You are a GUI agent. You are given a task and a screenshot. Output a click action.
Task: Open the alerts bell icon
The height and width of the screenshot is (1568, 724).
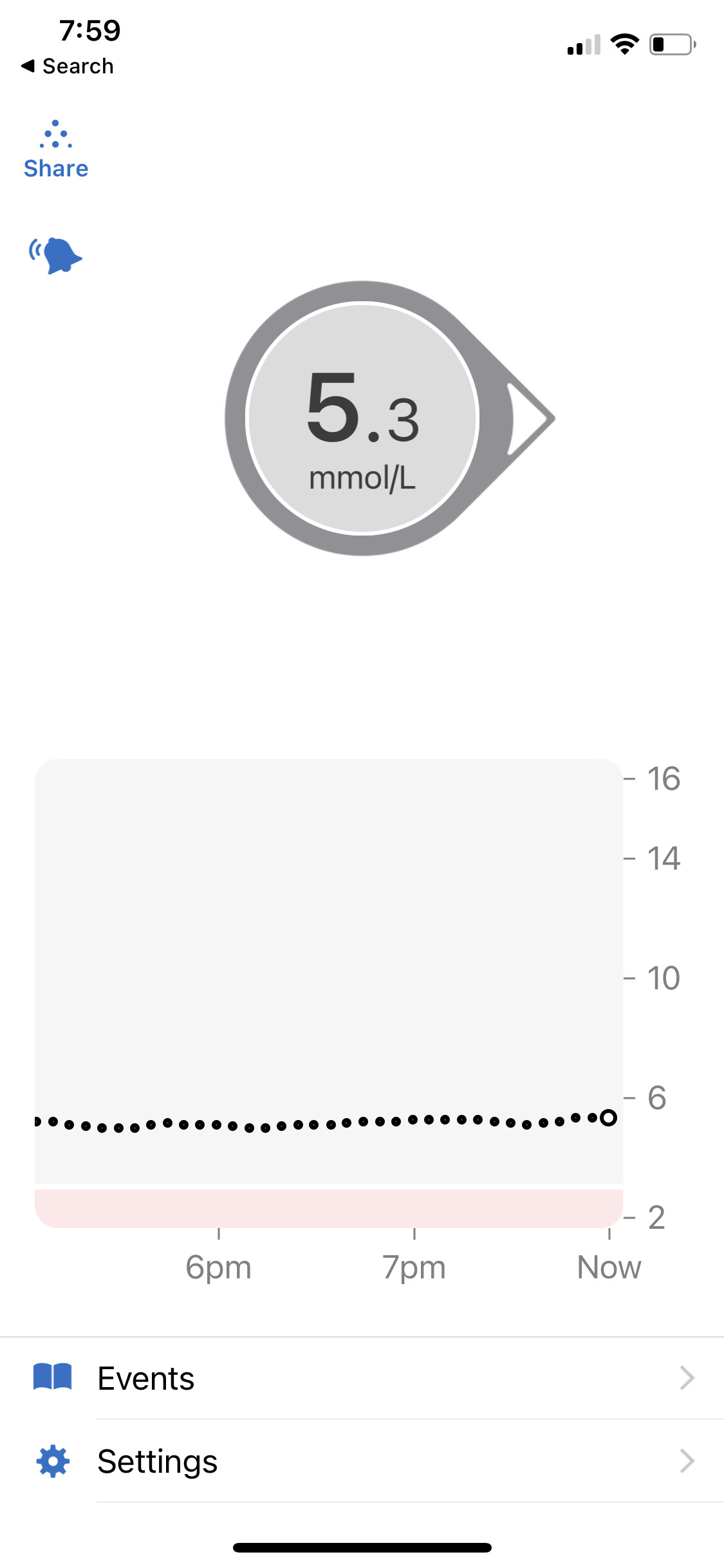pos(56,256)
